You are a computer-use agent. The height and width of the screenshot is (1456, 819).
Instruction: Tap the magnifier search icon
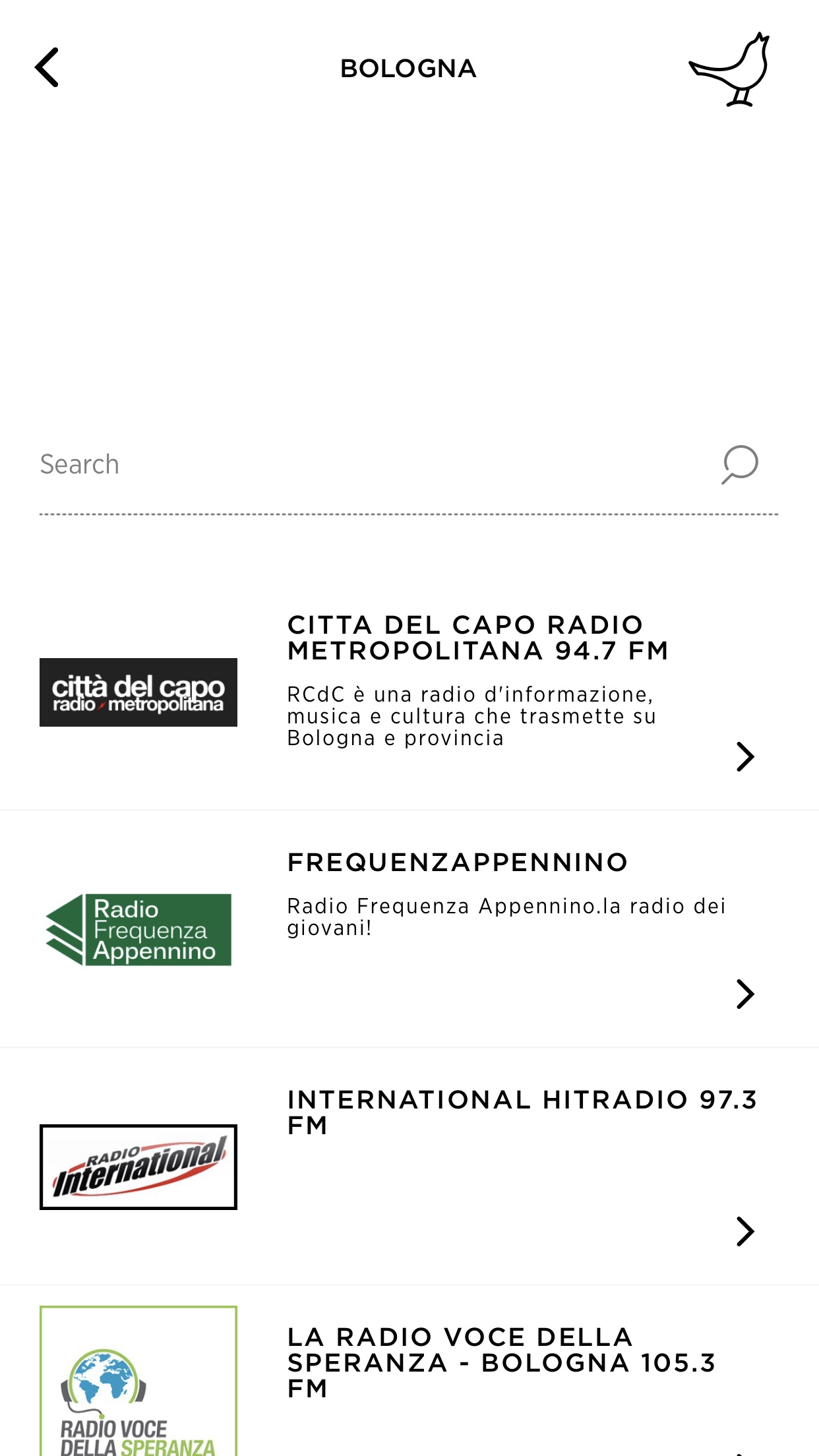pyautogui.click(x=740, y=464)
